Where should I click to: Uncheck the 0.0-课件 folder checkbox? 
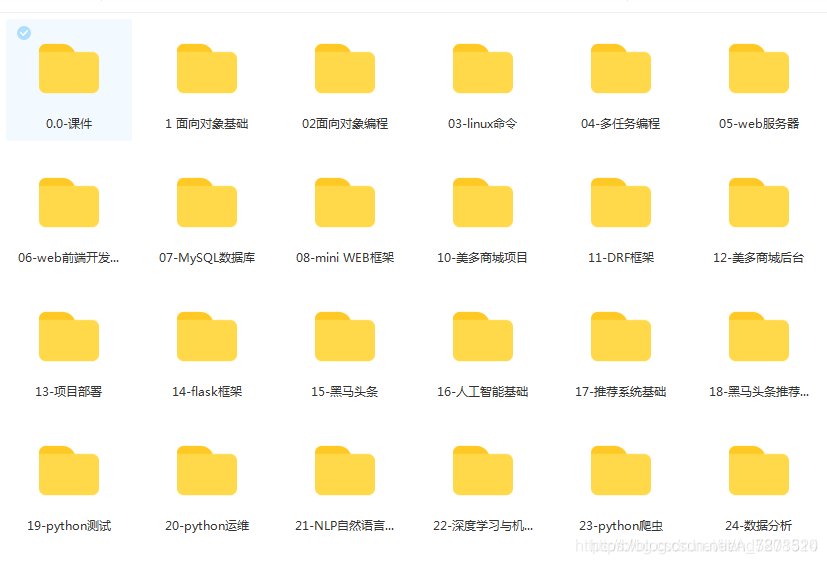(x=24, y=33)
